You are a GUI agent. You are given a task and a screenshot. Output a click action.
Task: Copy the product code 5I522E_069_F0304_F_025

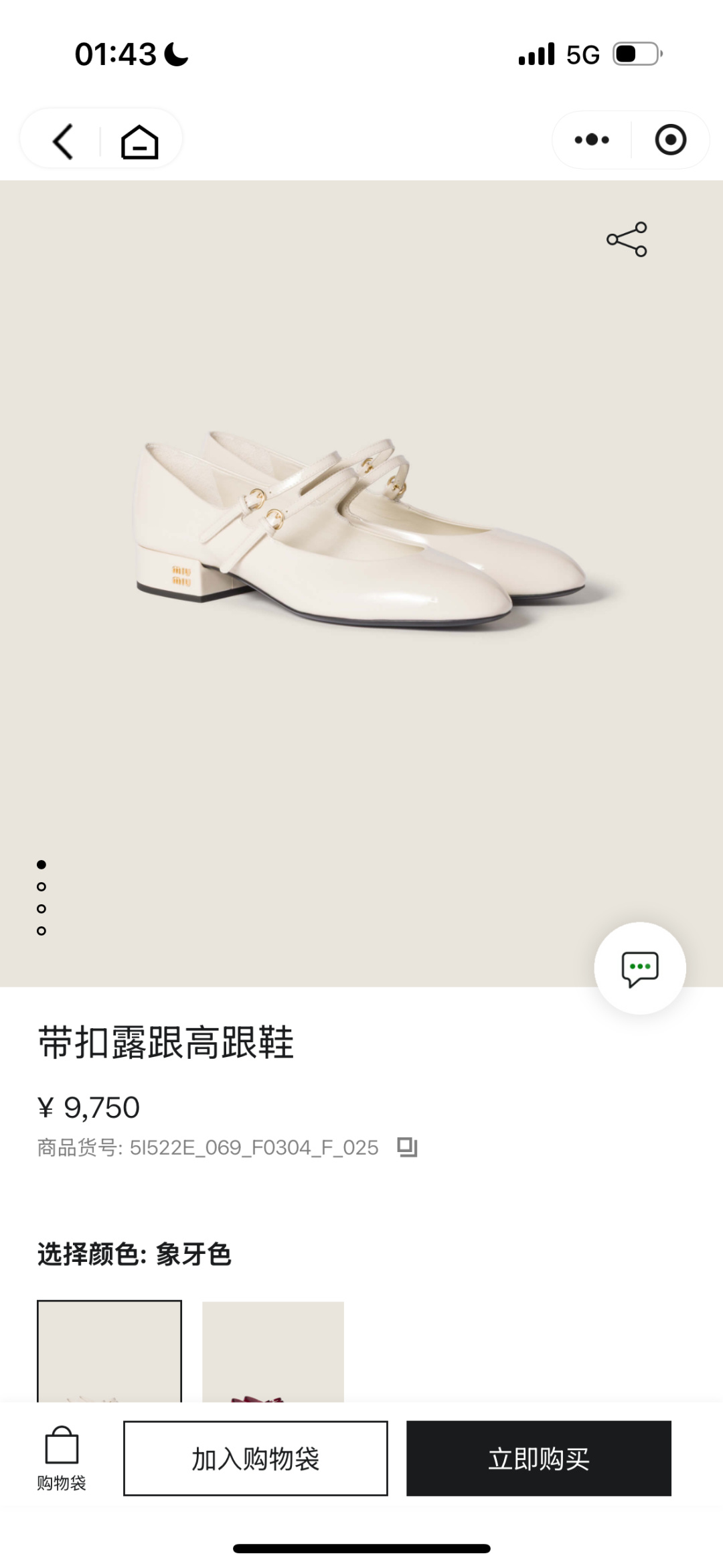click(407, 1147)
